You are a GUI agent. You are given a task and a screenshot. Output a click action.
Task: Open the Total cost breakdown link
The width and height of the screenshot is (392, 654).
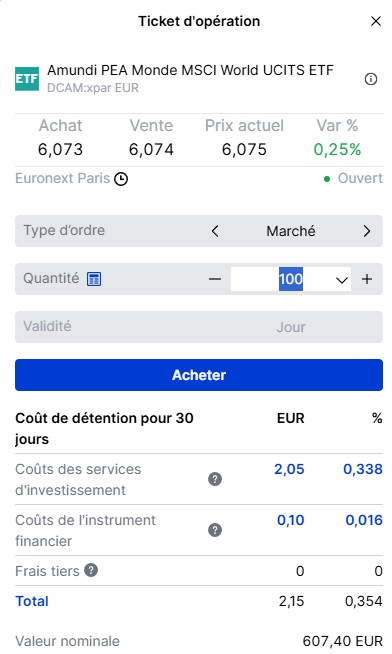tap(32, 601)
